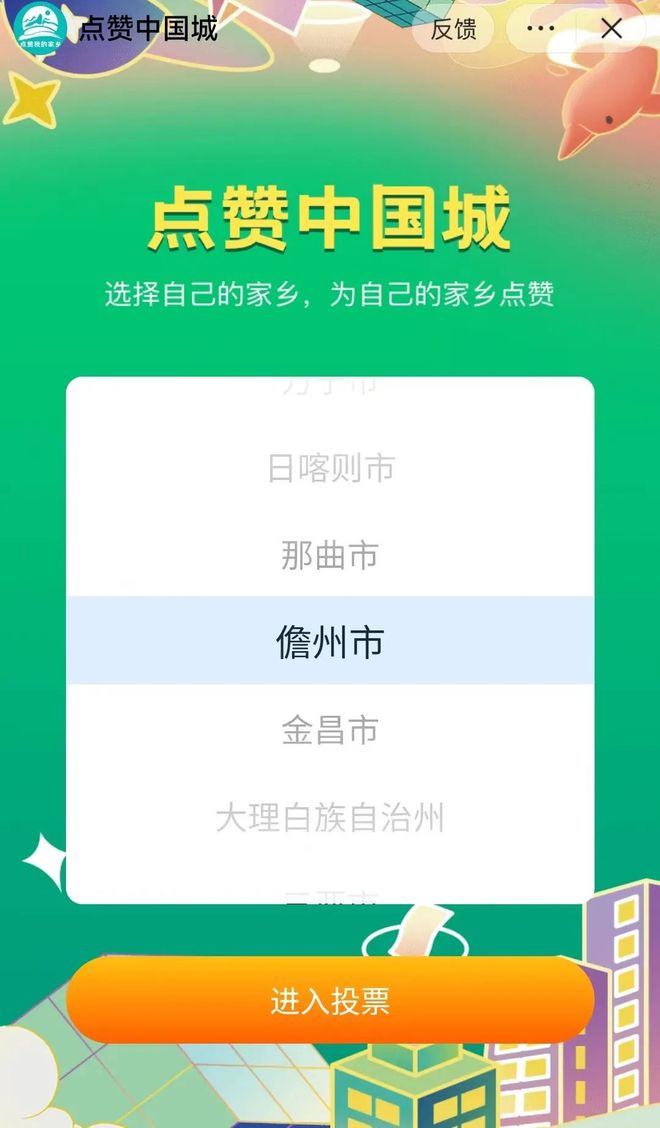Select 那曲市 in the city picker
660x1128 pixels.
coord(330,555)
